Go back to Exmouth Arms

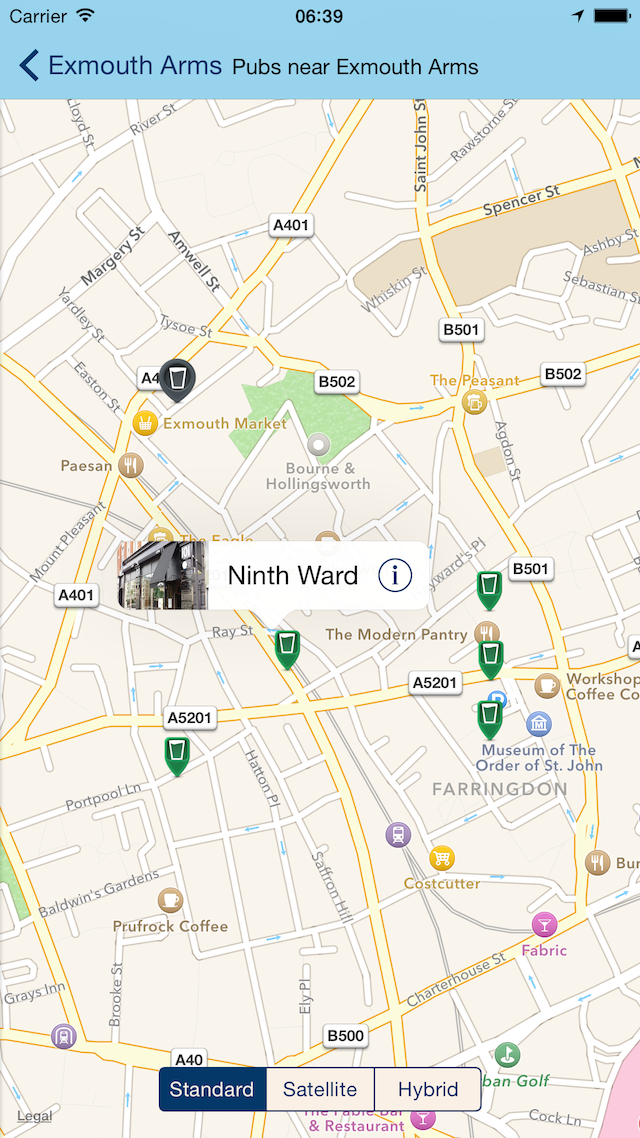tap(120, 65)
